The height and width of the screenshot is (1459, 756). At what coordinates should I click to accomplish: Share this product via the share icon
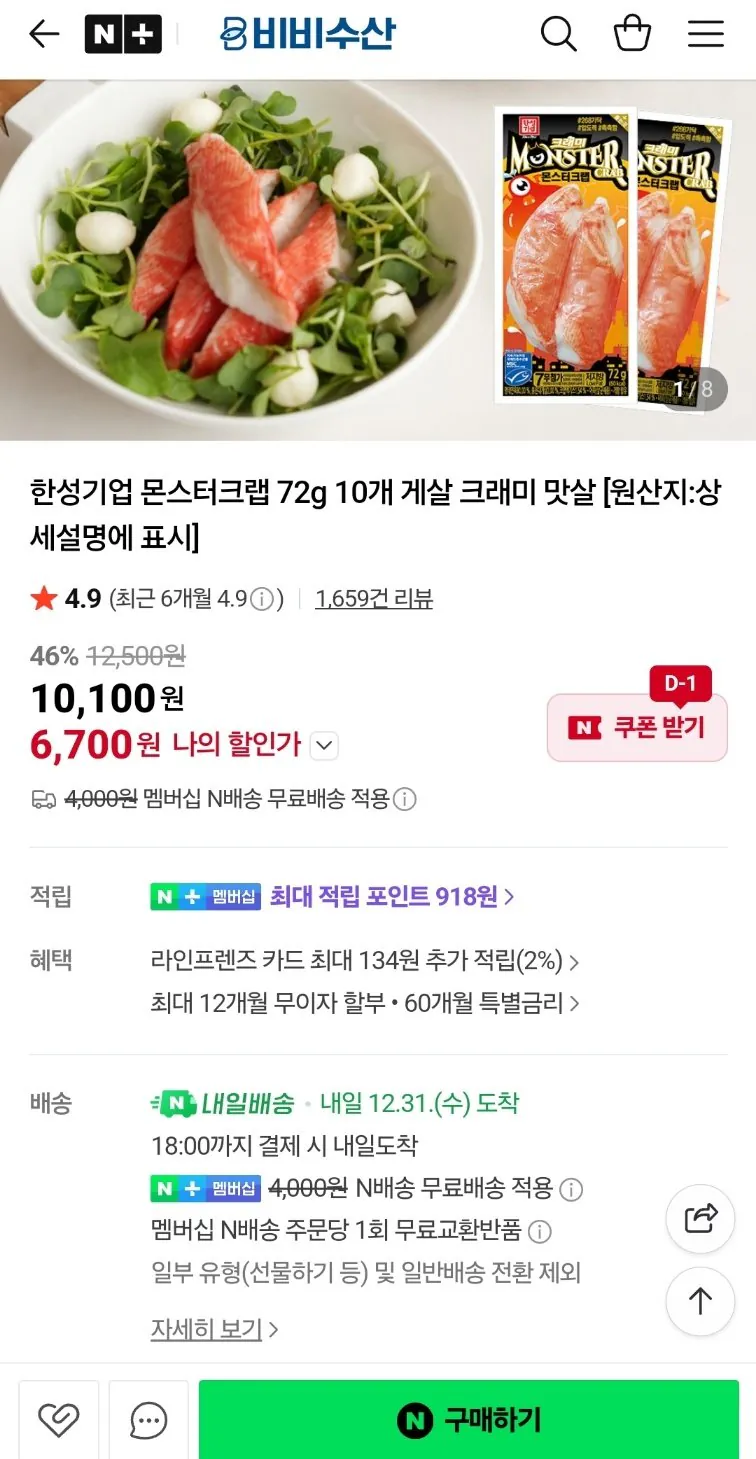point(700,1218)
